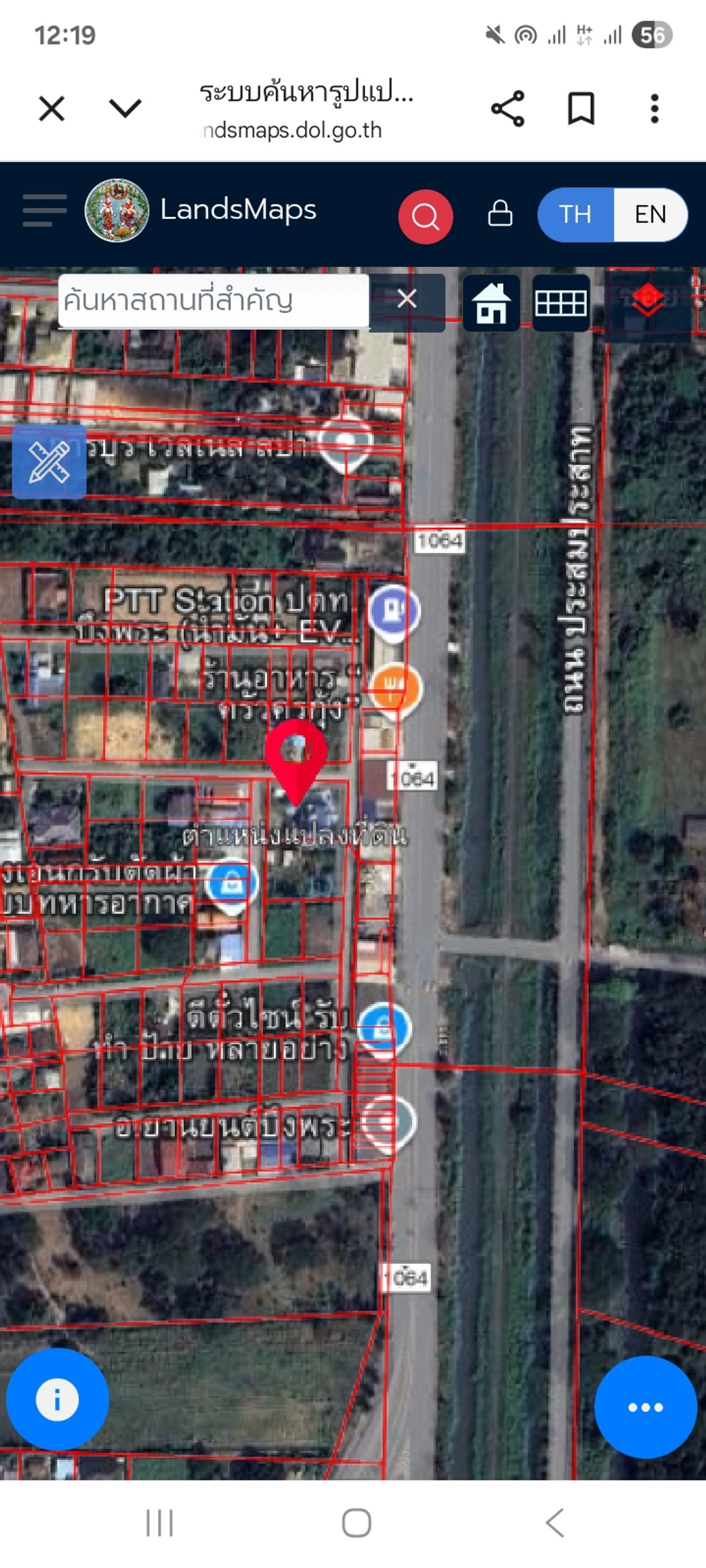Open the browser overflow menu

click(x=654, y=109)
